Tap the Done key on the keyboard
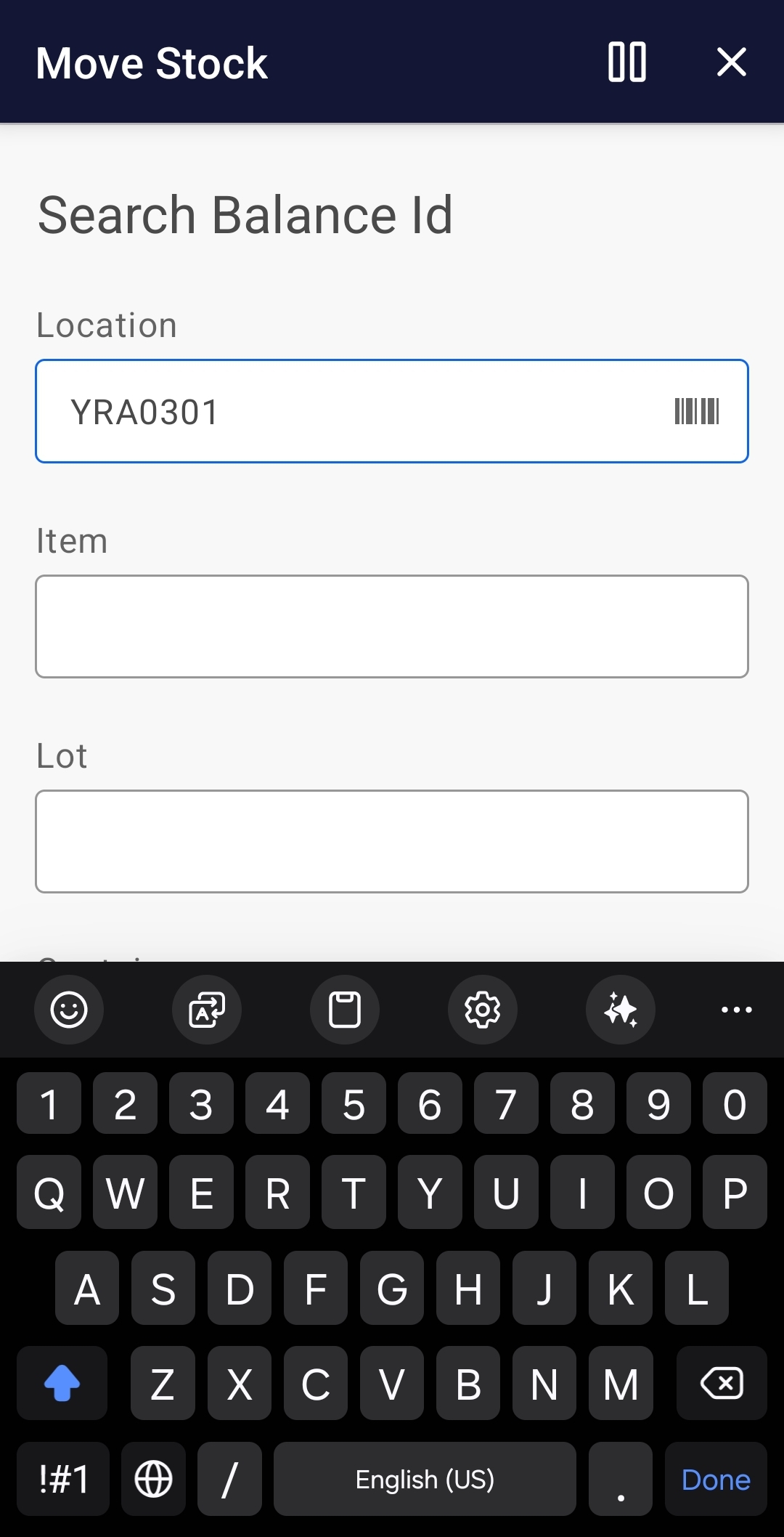The height and width of the screenshot is (1537, 784). pos(715,1480)
